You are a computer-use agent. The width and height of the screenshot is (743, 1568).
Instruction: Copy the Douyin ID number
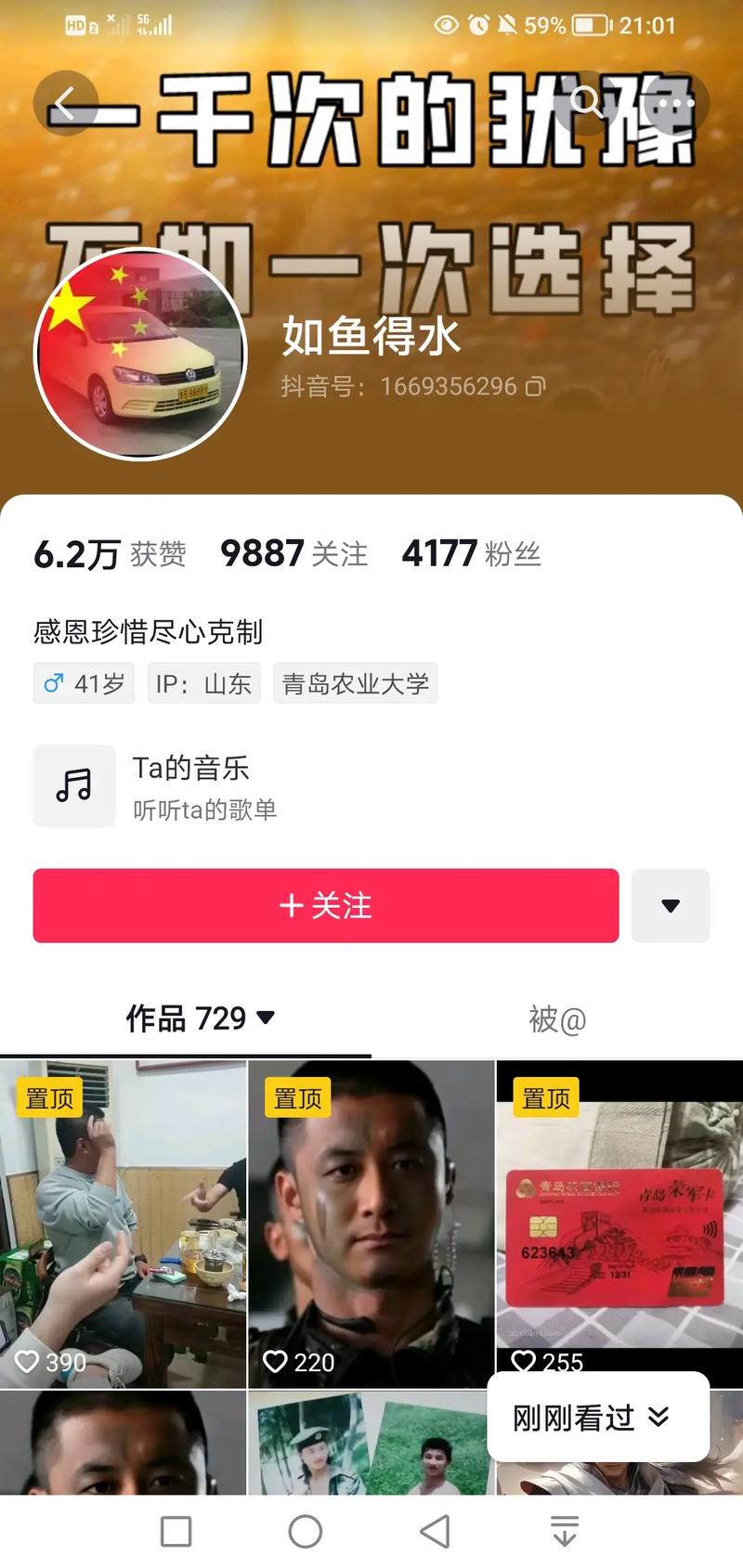pos(536,386)
